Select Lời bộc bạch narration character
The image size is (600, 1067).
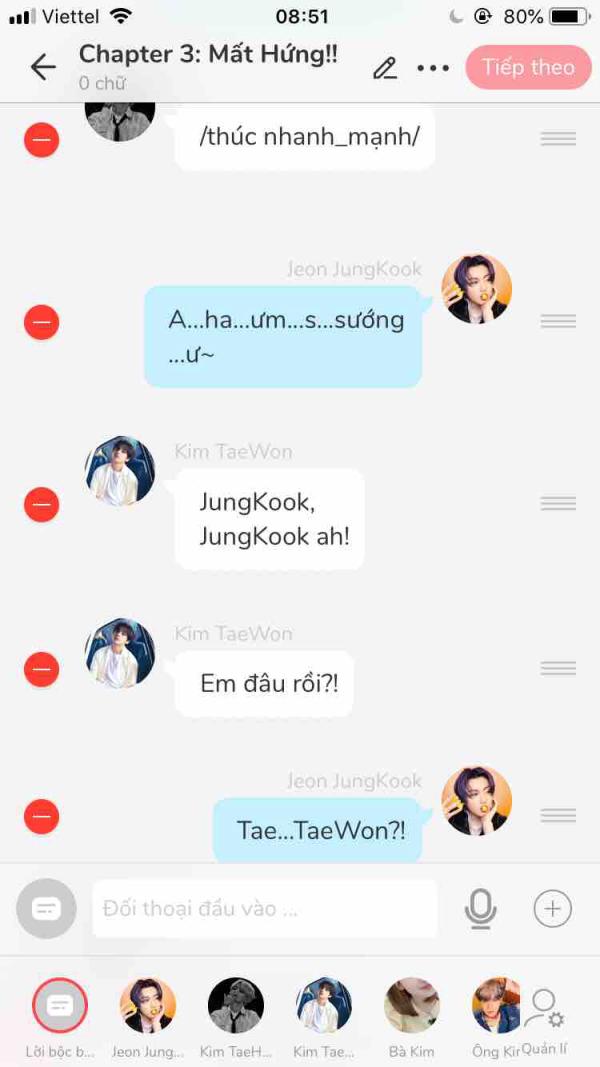pos(60,1006)
